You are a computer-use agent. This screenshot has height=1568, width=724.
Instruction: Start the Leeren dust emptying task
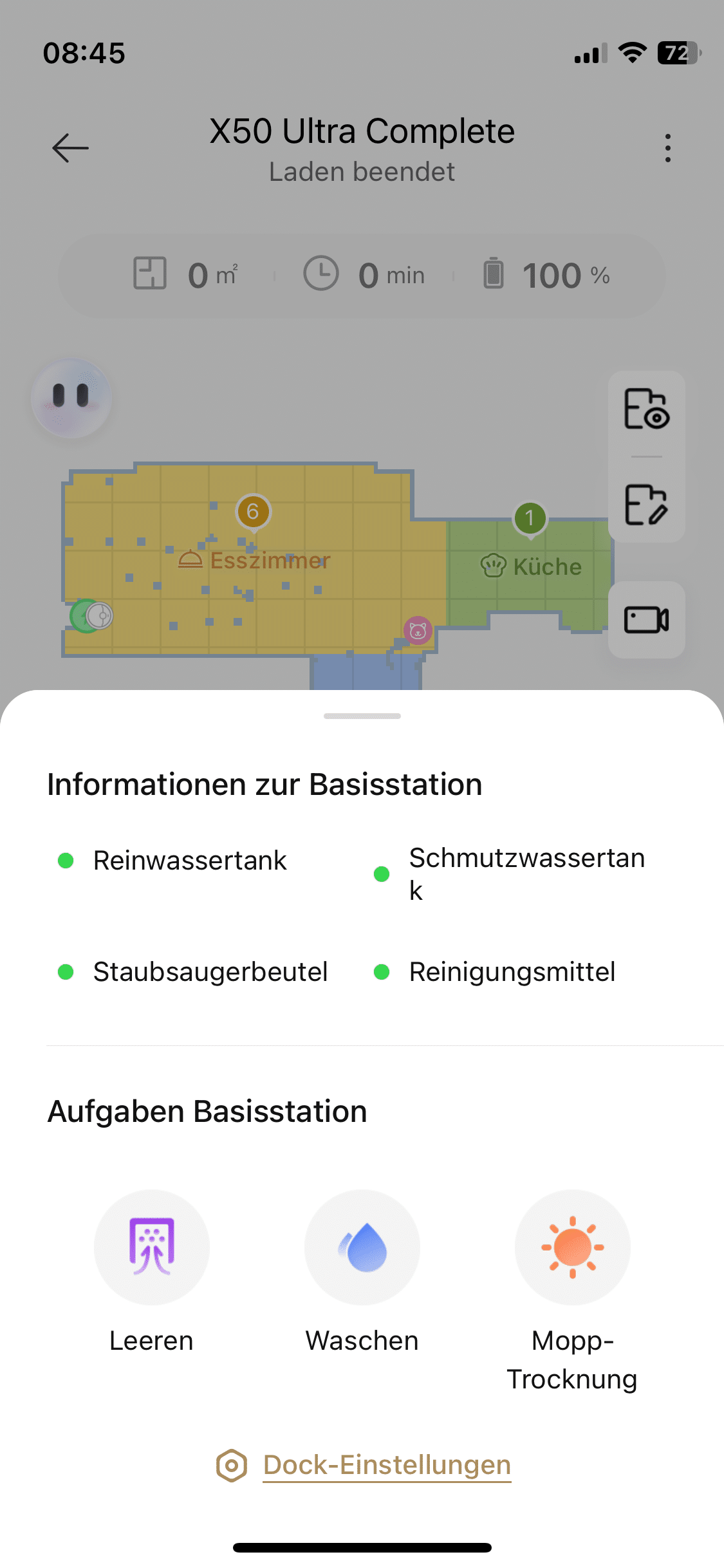click(x=152, y=1247)
